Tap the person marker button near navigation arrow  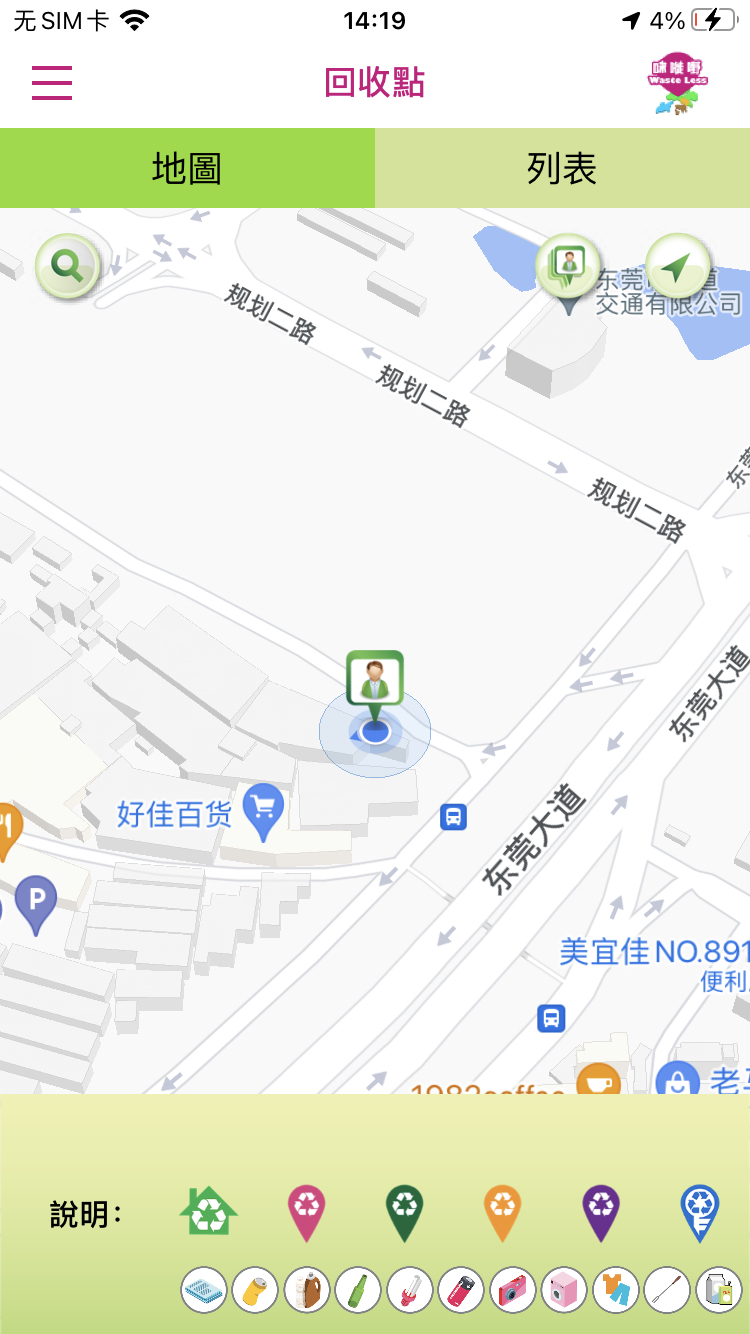pos(568,266)
